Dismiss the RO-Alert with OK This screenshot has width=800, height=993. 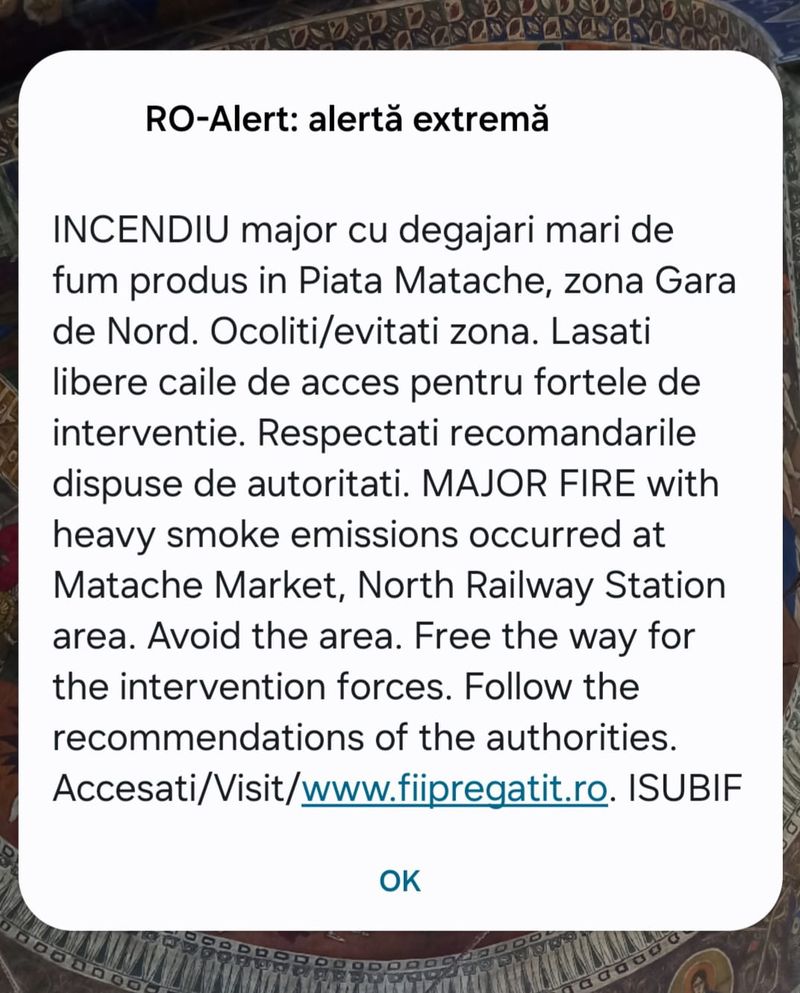pos(400,880)
